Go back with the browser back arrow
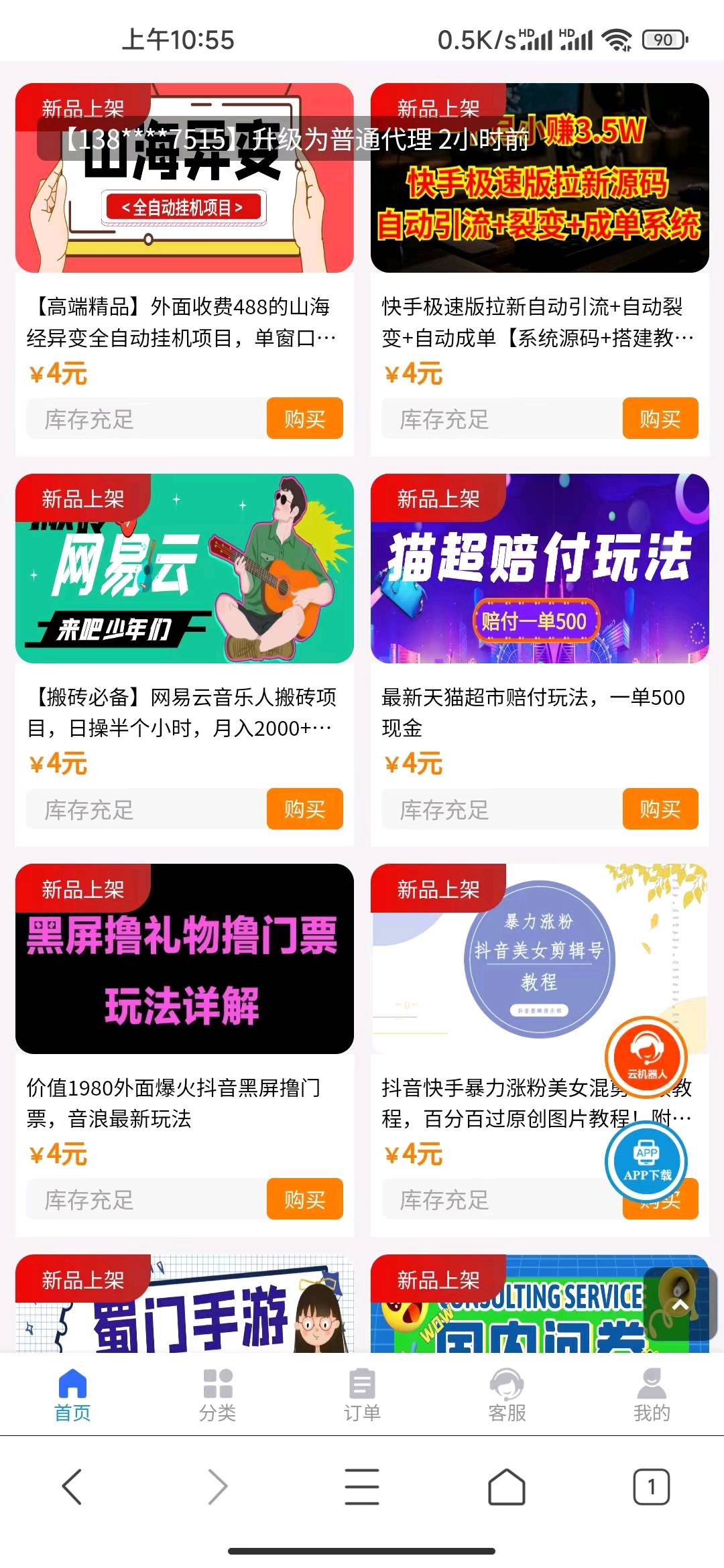 [x=72, y=1487]
